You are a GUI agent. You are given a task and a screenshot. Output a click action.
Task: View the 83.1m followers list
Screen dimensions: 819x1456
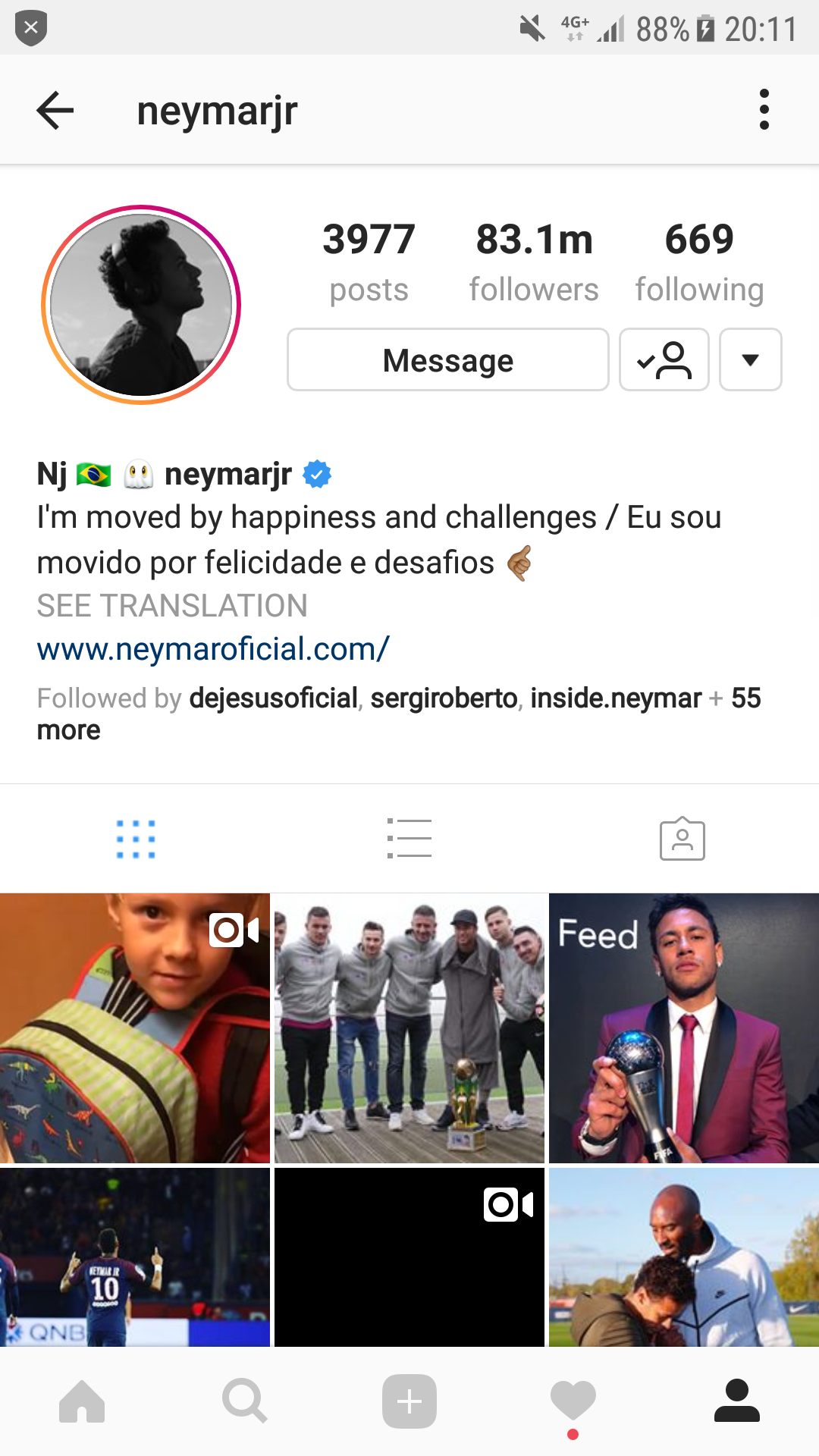534,262
